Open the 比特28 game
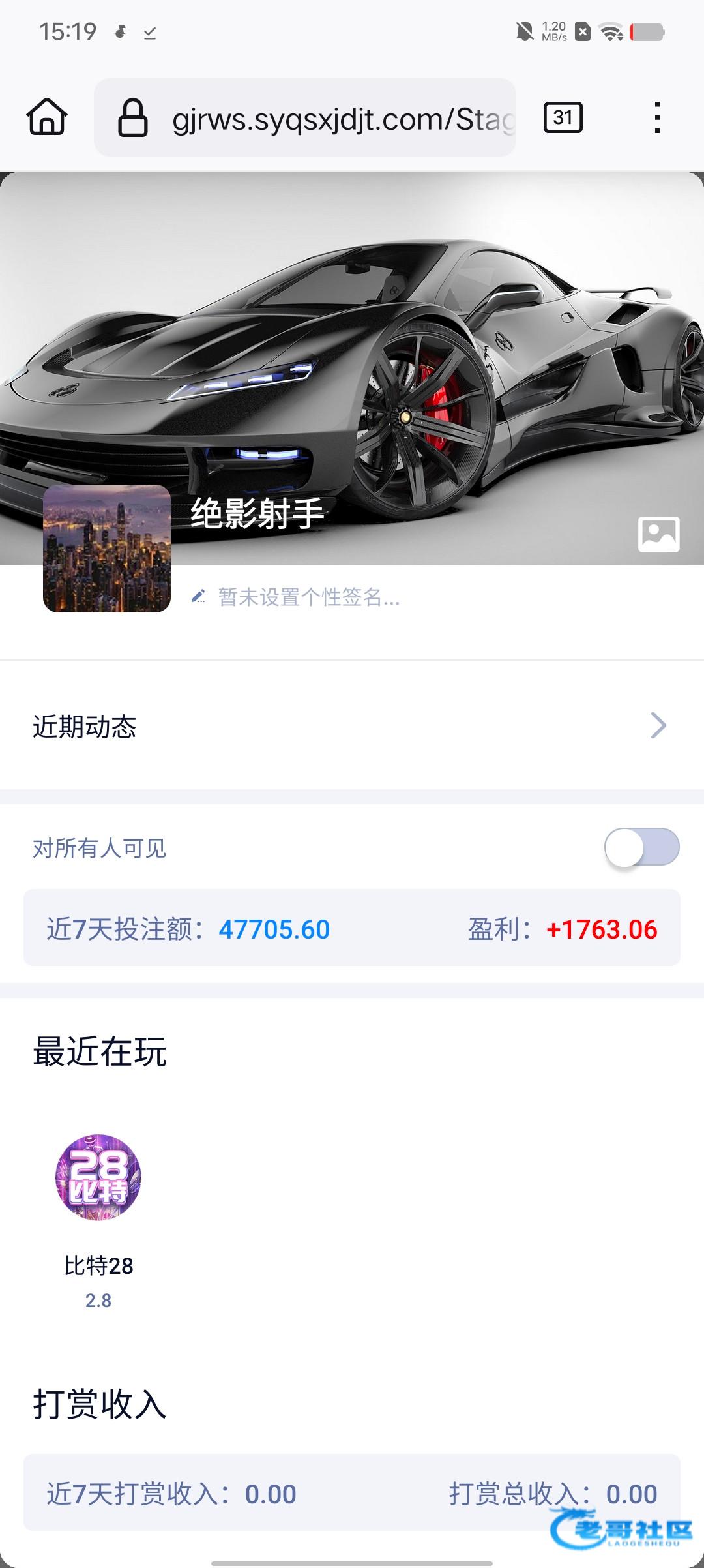The width and height of the screenshot is (704, 1568). pyautogui.click(x=98, y=1177)
